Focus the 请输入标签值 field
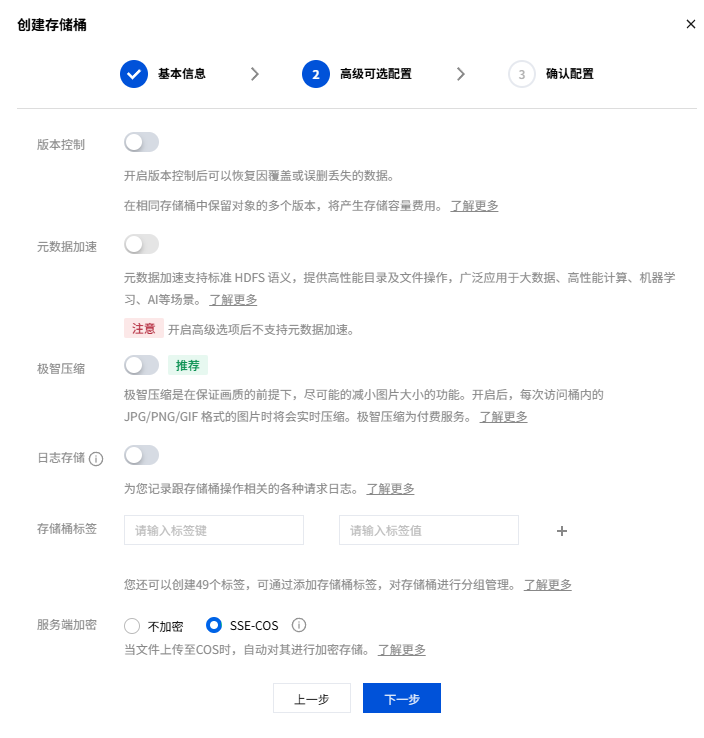Screen dimensions: 704x738 428,530
